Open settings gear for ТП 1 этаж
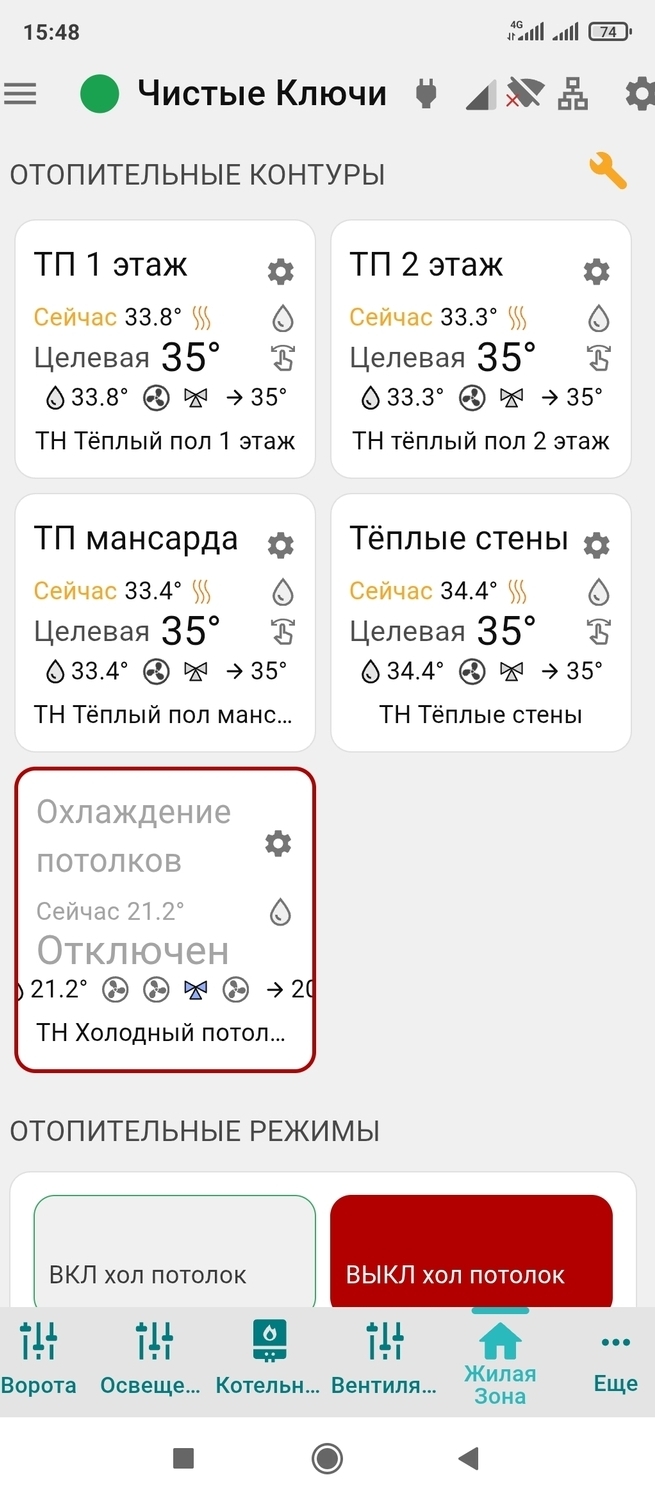The image size is (655, 1500). [x=281, y=271]
